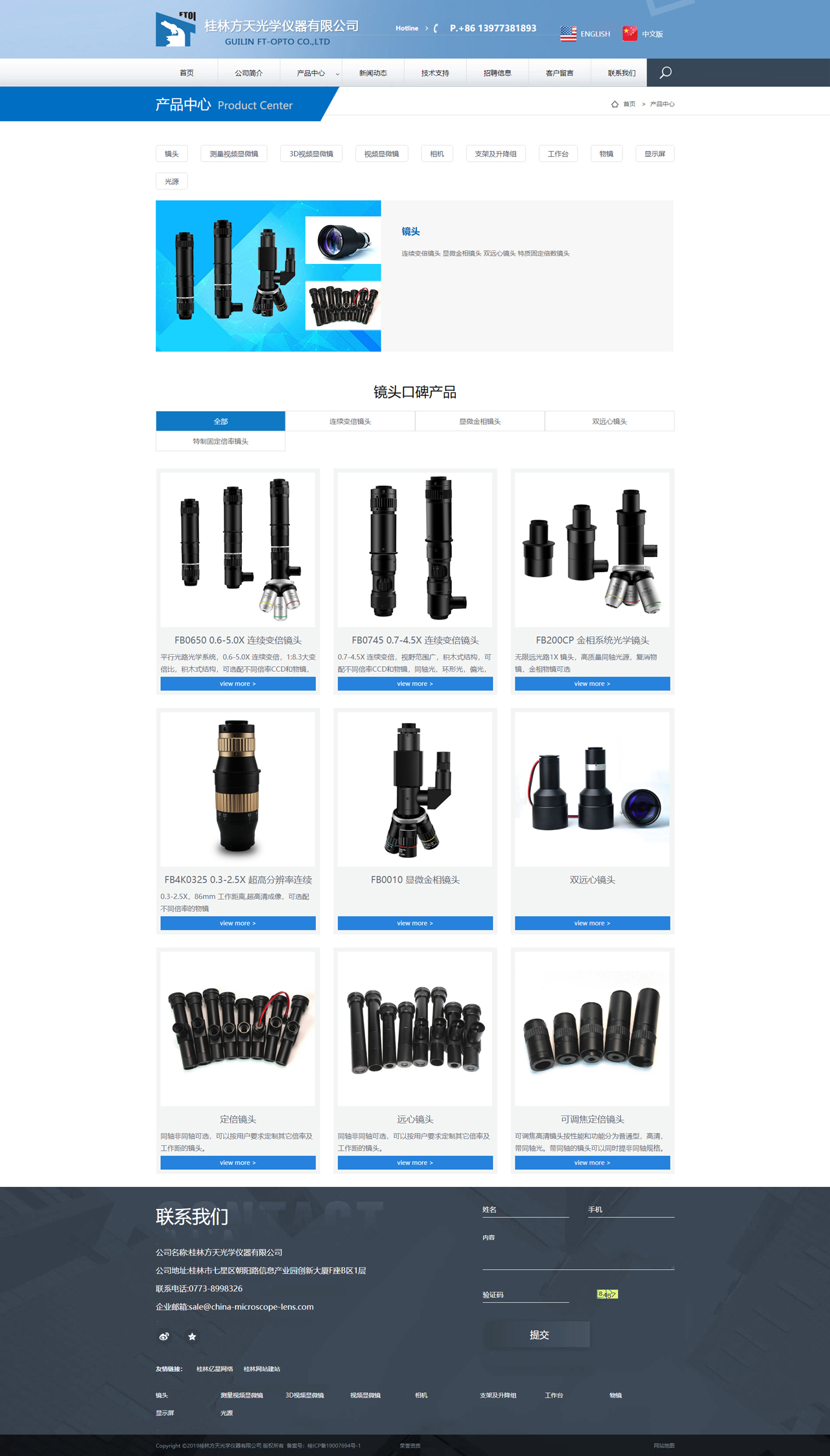Expand 产品中心 navigation menu
The width and height of the screenshot is (830, 1456).
point(311,73)
